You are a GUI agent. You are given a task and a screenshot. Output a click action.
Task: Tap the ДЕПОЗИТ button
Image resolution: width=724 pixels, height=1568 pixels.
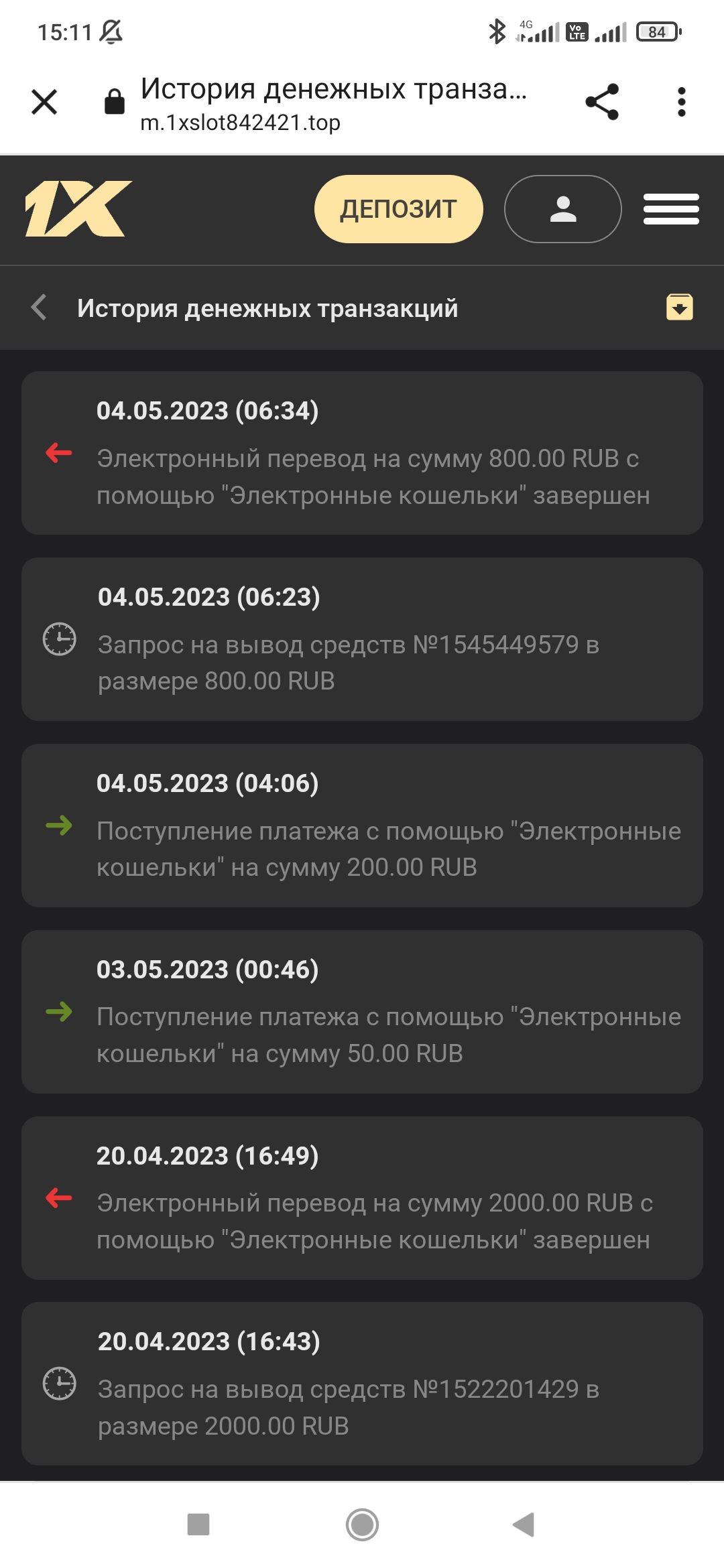[x=399, y=209]
